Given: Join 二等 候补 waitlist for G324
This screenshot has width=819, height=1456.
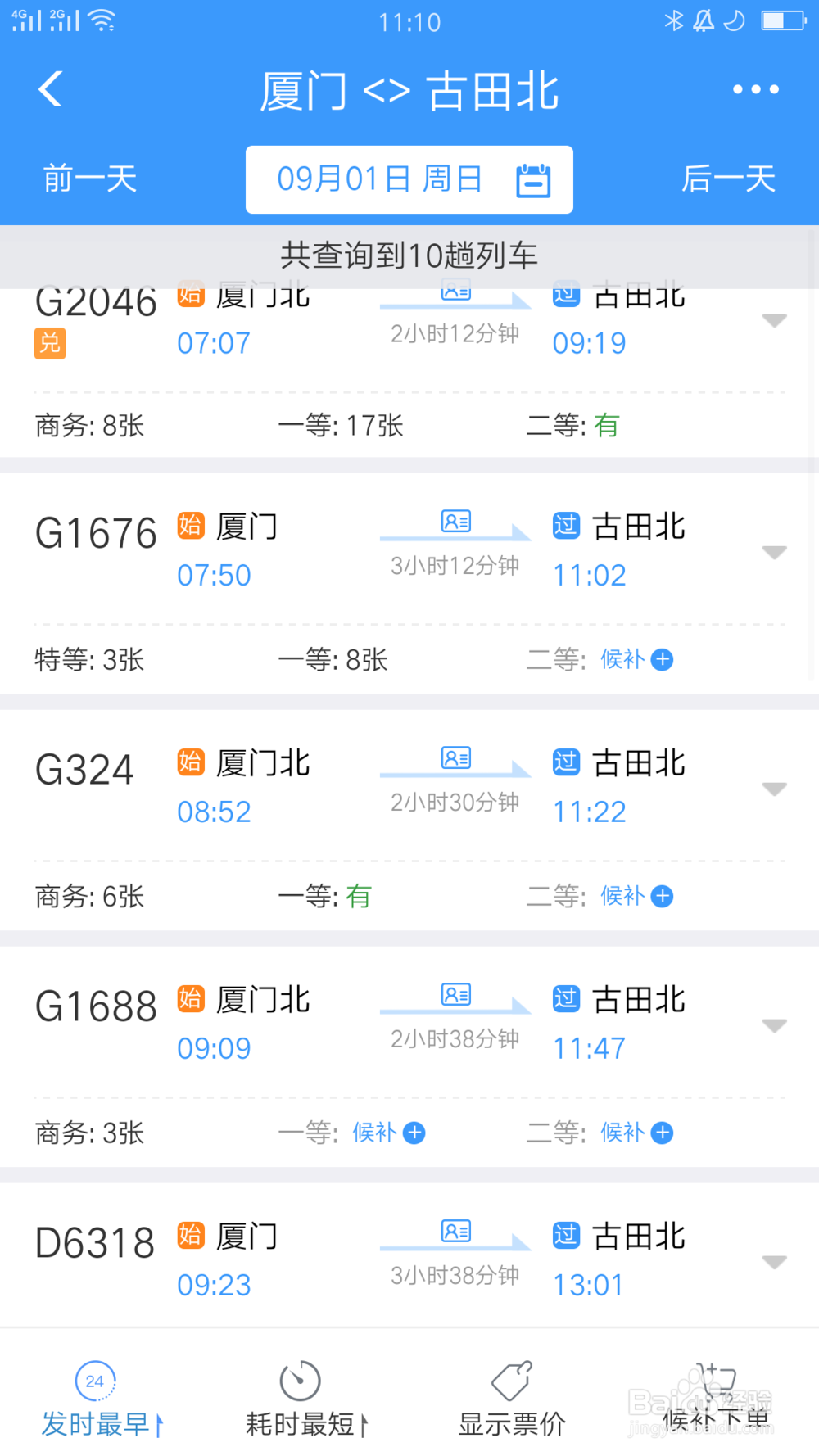Looking at the screenshot, I should [x=636, y=896].
